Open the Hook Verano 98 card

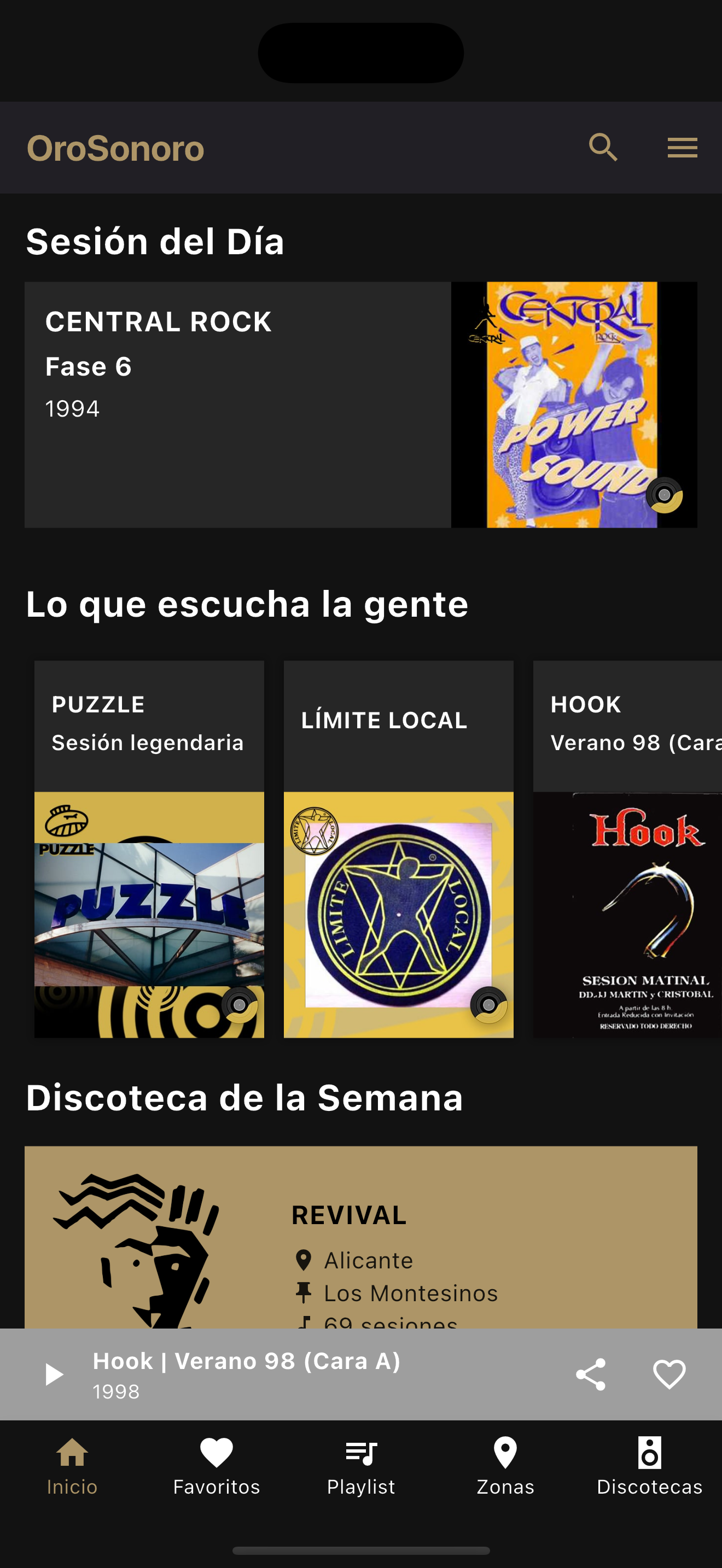627,849
